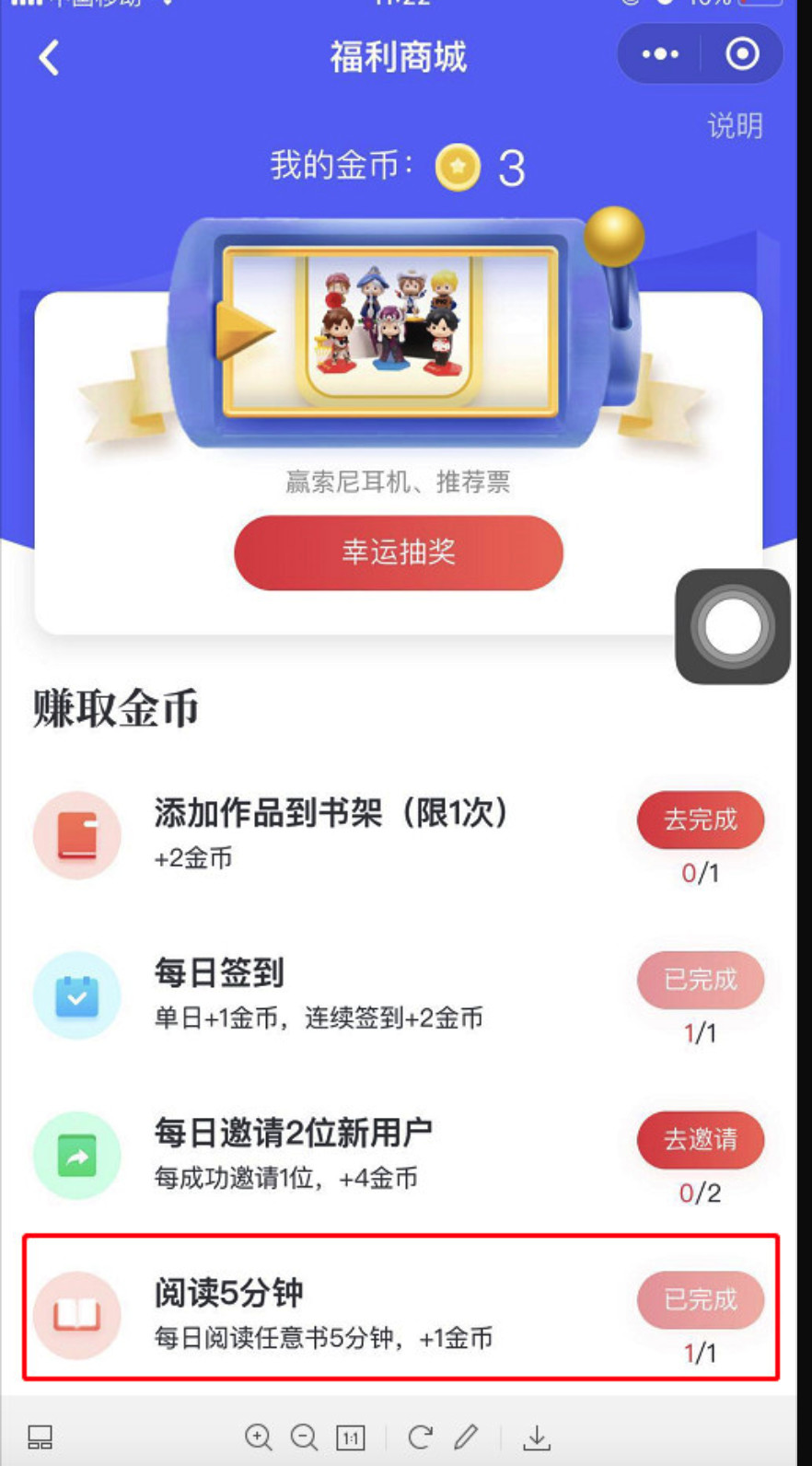The height and width of the screenshot is (1466, 812).
Task: Tap 已完成 beside 每日签到
Action: point(701,979)
